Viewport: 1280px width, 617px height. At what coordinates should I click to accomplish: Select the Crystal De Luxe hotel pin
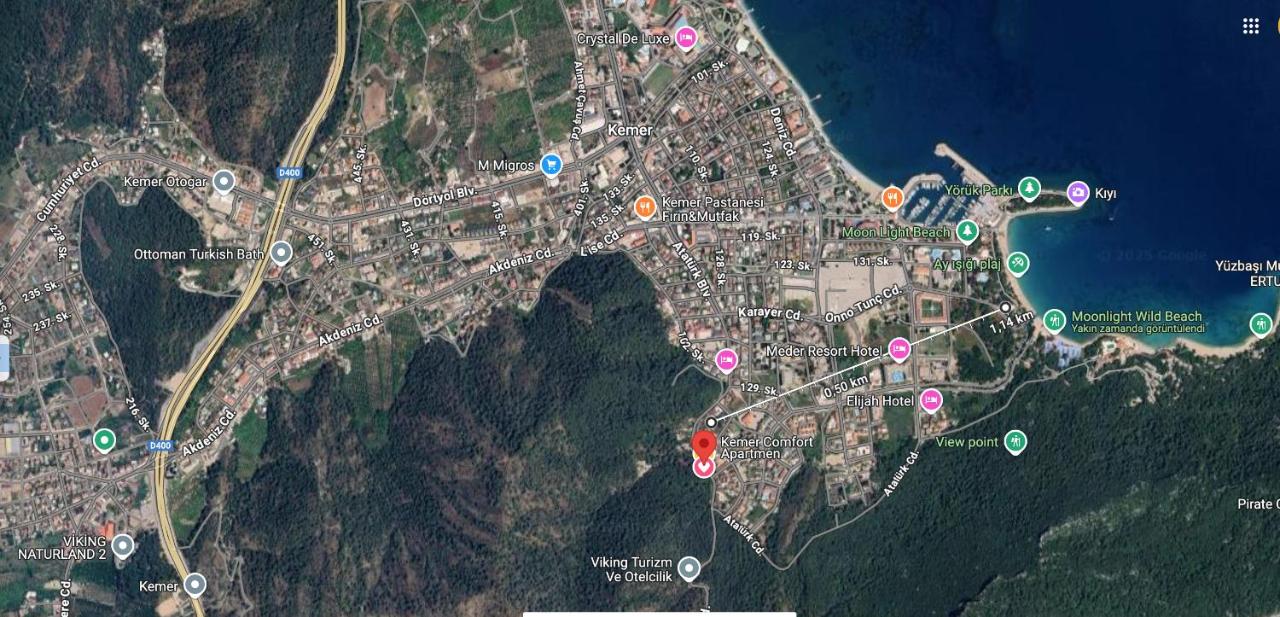tap(685, 39)
